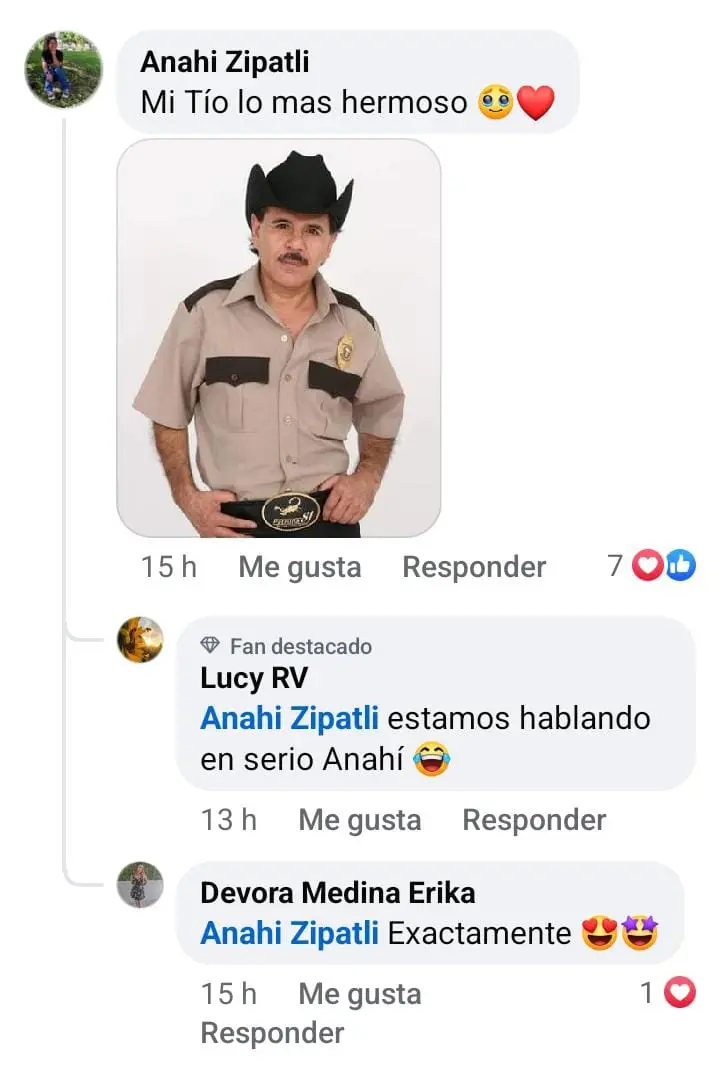Screen dimensions: 720x1066
Task: Open Anahi Zipatli's profile picture
Action: pyautogui.click(x=63, y=70)
